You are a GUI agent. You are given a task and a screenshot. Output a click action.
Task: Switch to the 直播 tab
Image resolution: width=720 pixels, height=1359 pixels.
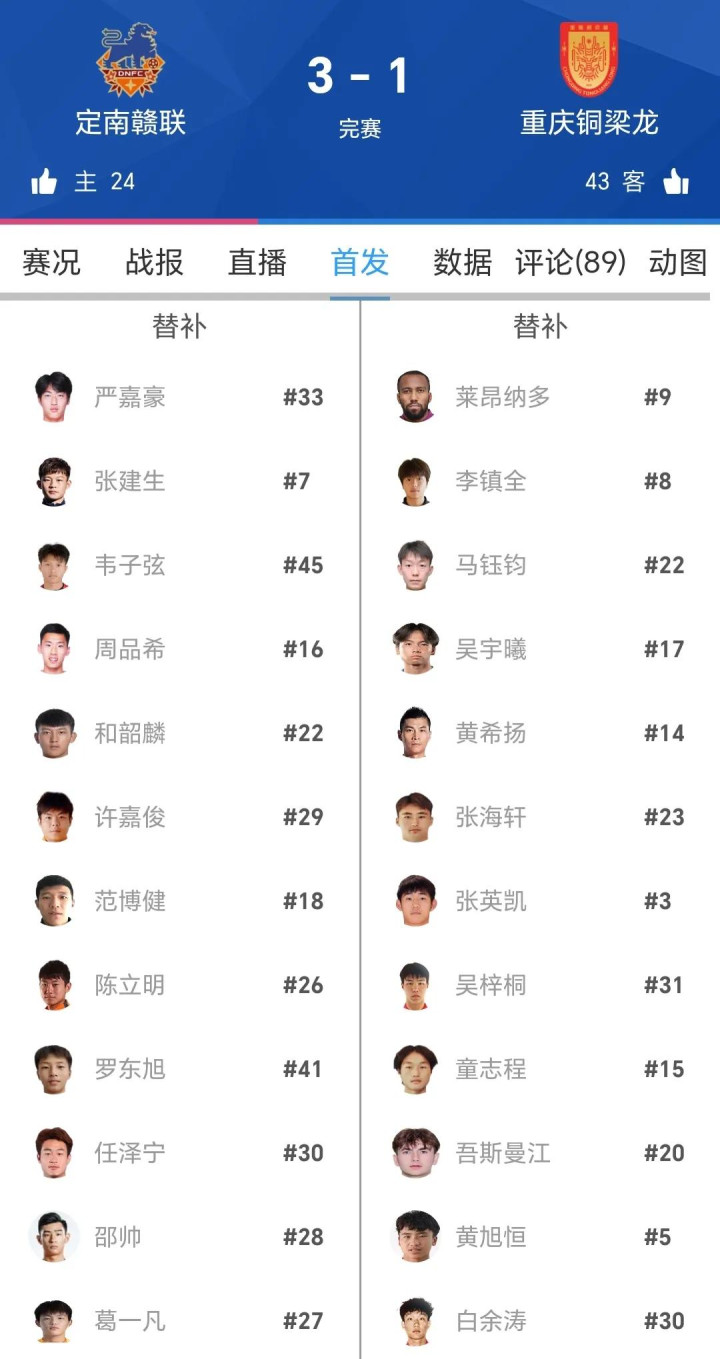tap(257, 262)
